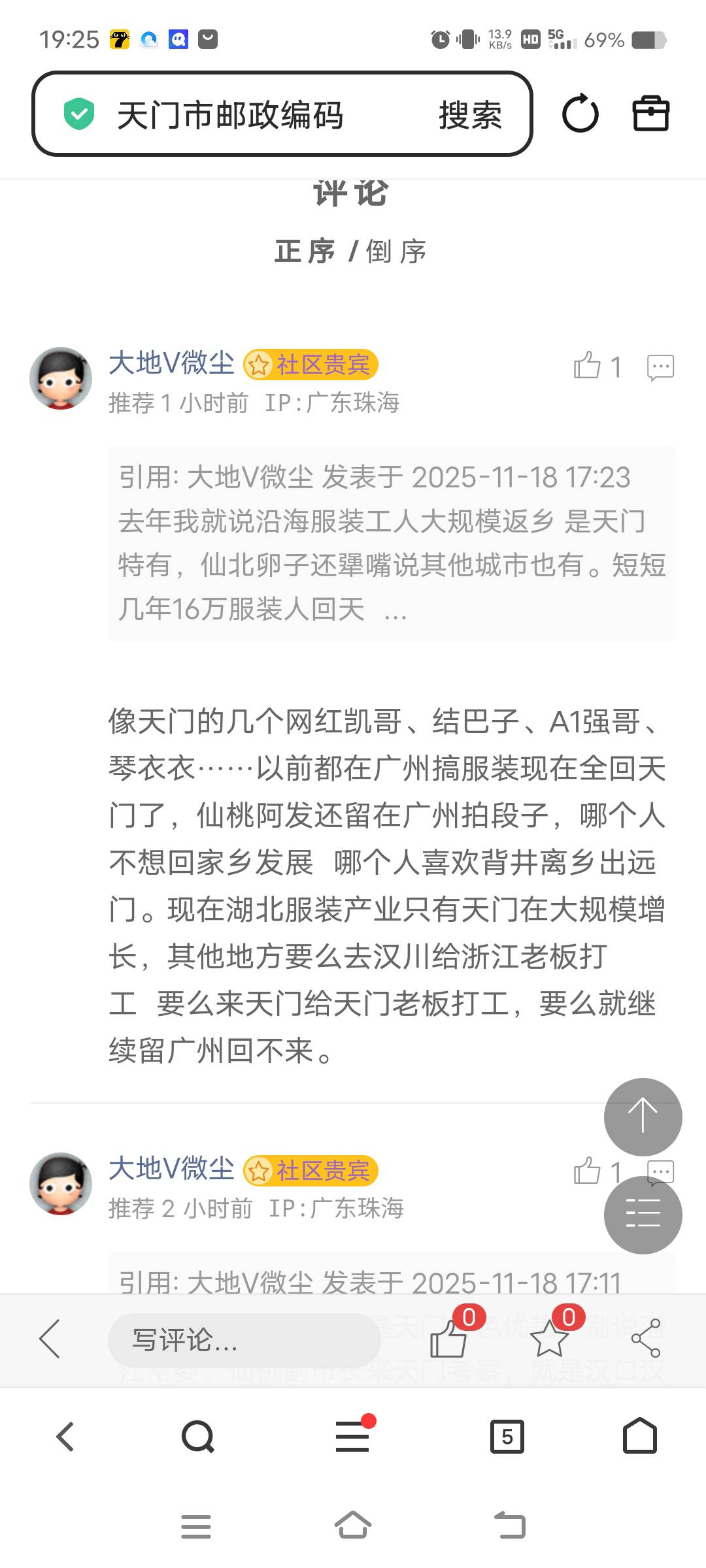
Task: Switch comments to 倒序 order
Action: click(x=396, y=252)
